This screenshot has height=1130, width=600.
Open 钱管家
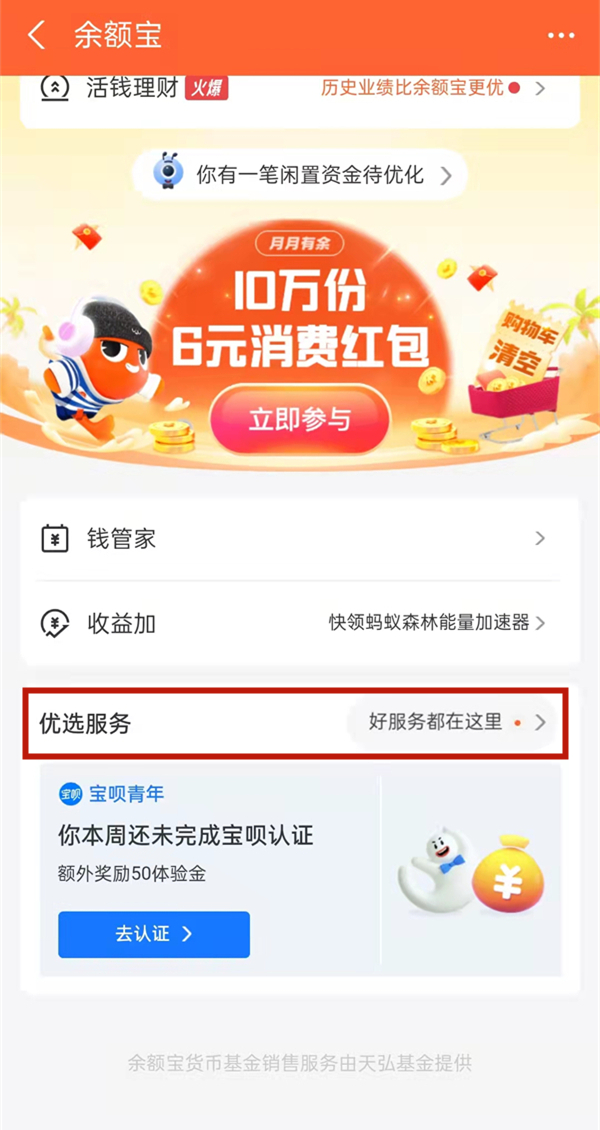pos(300,539)
